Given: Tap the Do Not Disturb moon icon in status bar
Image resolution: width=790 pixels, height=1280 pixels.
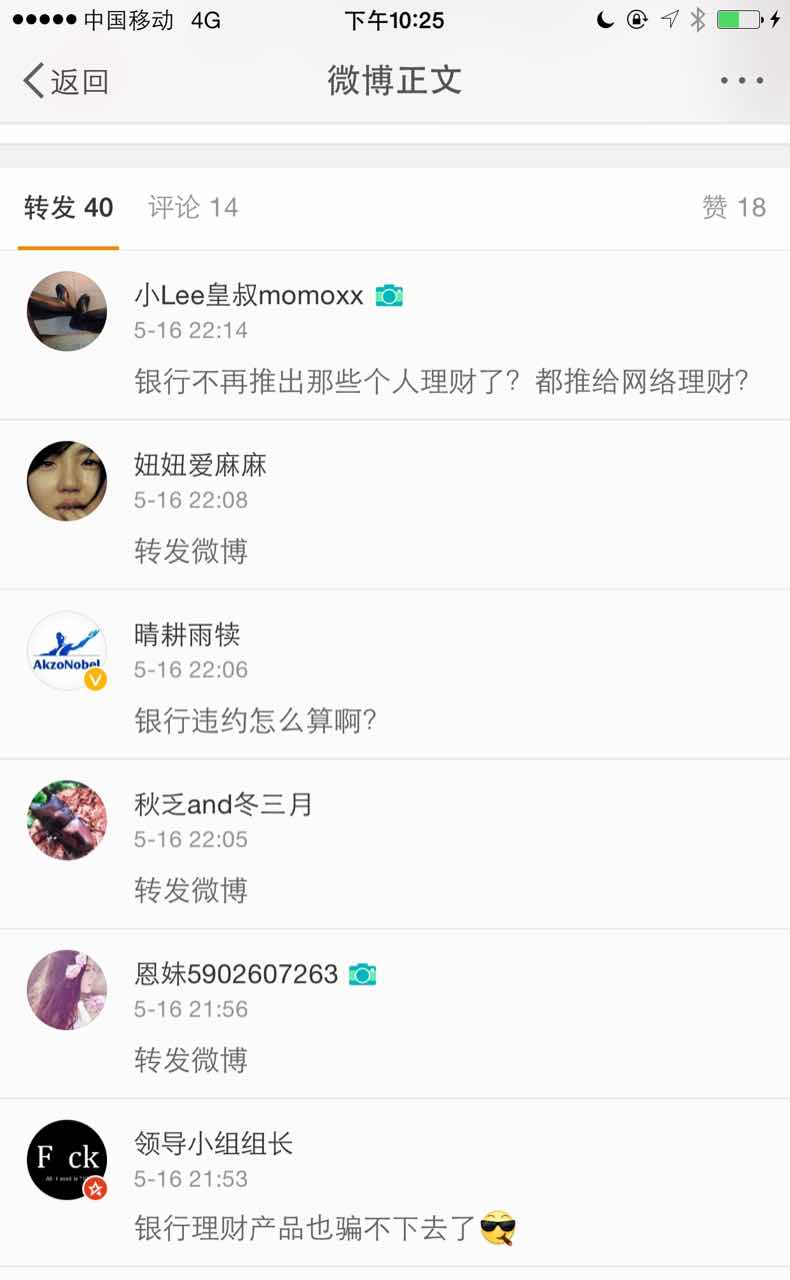Looking at the screenshot, I should [x=602, y=18].
